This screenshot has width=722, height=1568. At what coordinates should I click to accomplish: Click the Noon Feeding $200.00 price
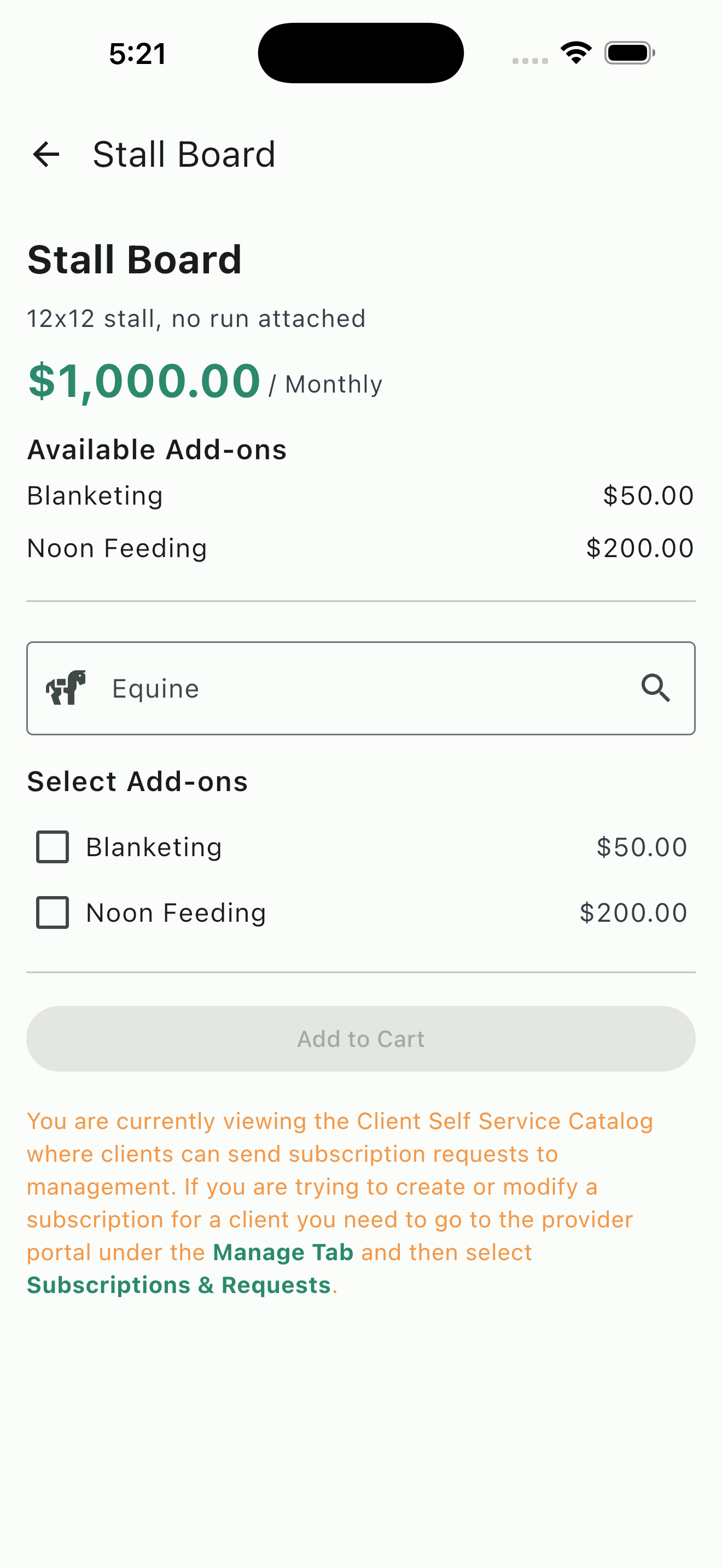[x=639, y=547]
